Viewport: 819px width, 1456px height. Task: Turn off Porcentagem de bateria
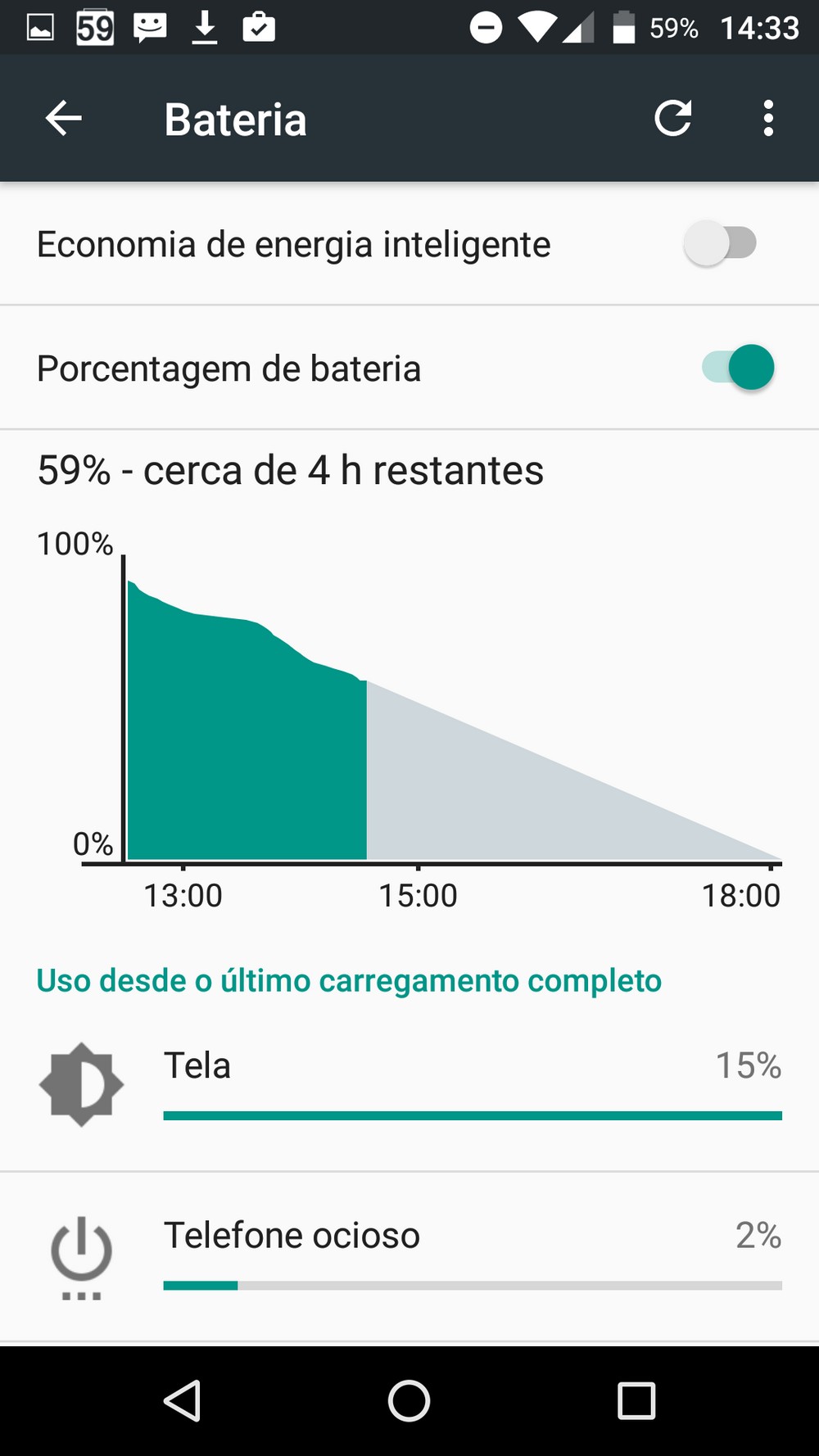click(x=738, y=368)
